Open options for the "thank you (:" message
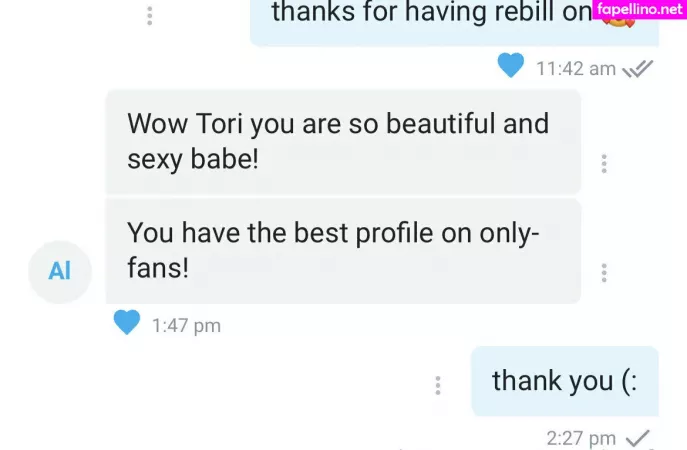The height and width of the screenshot is (450, 687). [438, 385]
